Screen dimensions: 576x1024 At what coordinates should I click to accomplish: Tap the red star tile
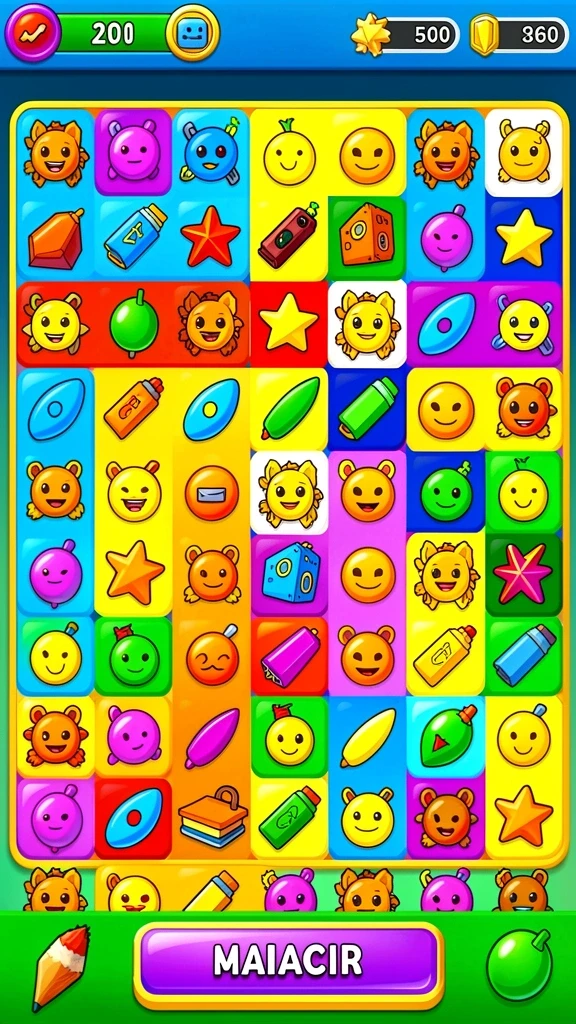[x=211, y=236]
